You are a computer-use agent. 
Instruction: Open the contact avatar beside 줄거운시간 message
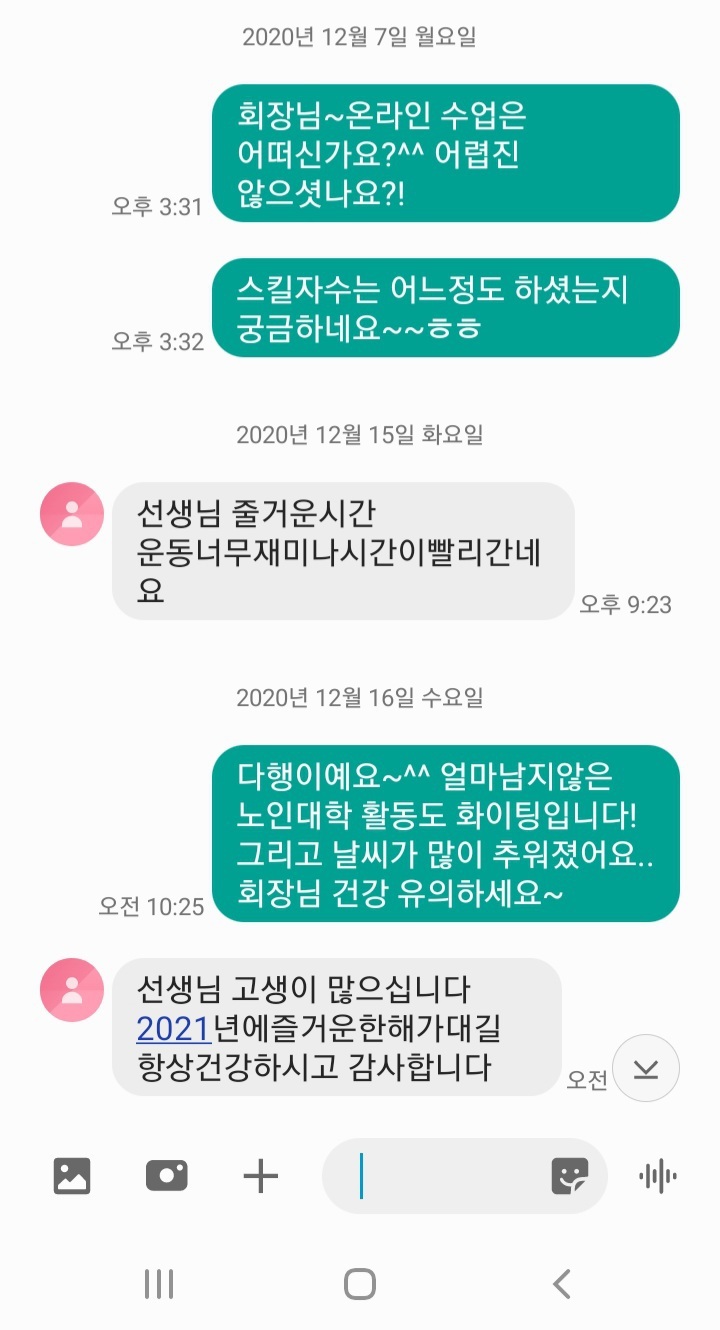pos(71,514)
